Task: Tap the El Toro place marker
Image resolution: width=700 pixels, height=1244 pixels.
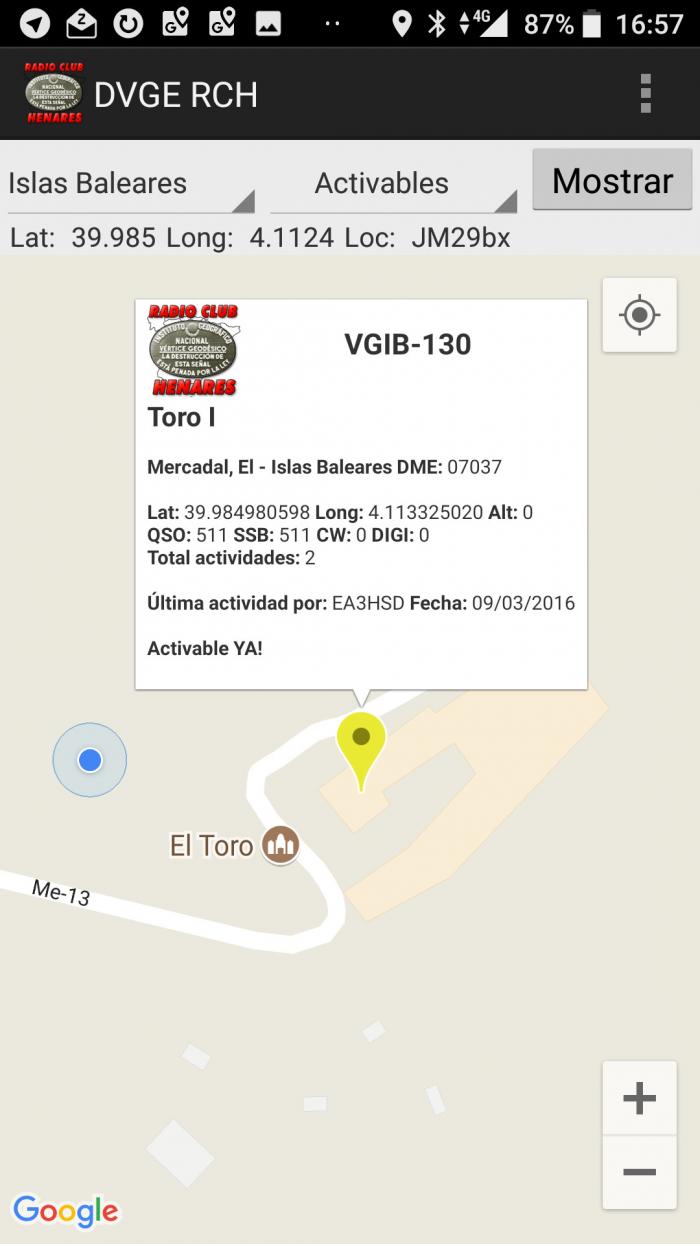Action: pyautogui.click(x=281, y=846)
